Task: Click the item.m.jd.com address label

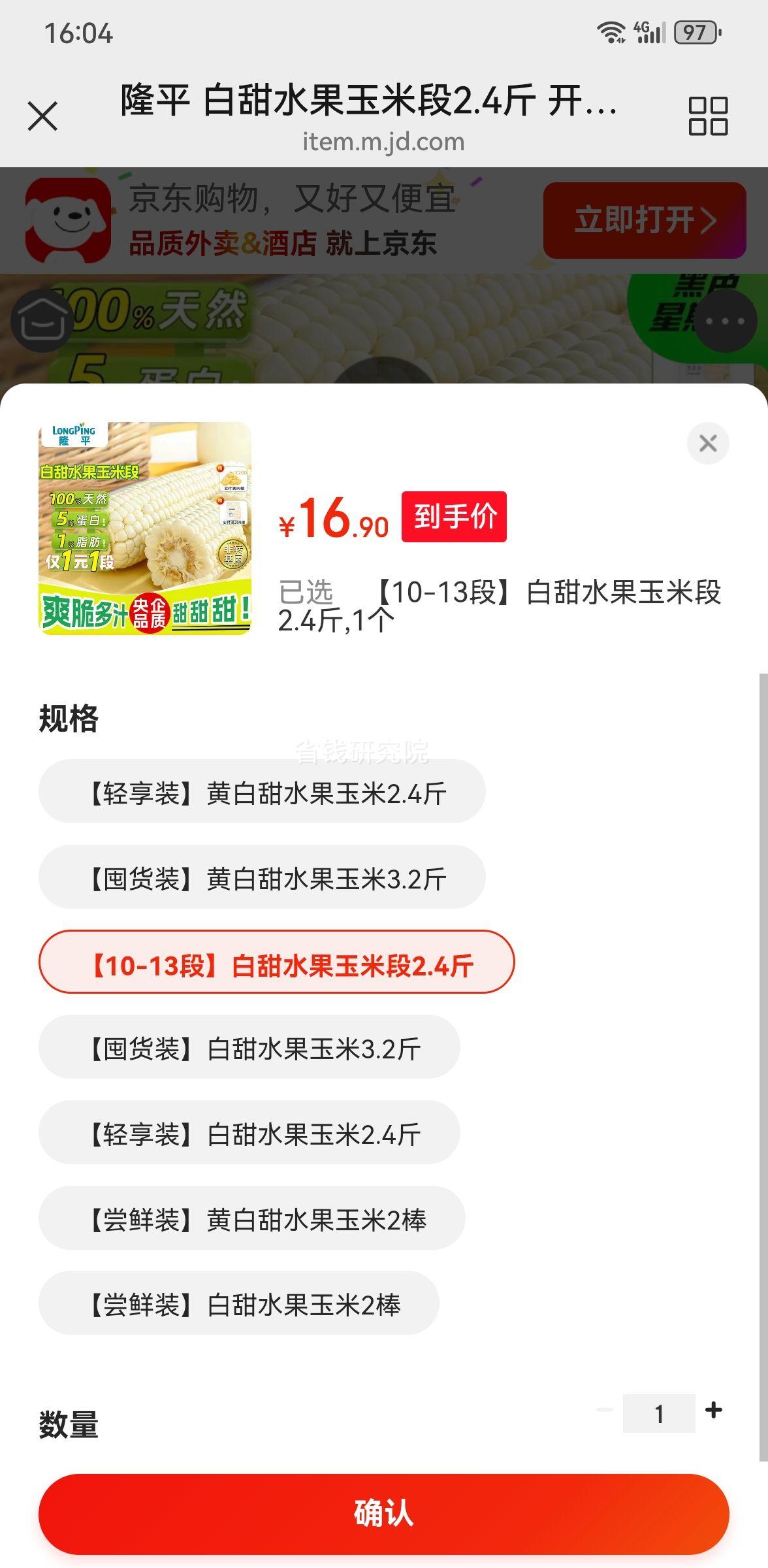Action: [x=384, y=142]
